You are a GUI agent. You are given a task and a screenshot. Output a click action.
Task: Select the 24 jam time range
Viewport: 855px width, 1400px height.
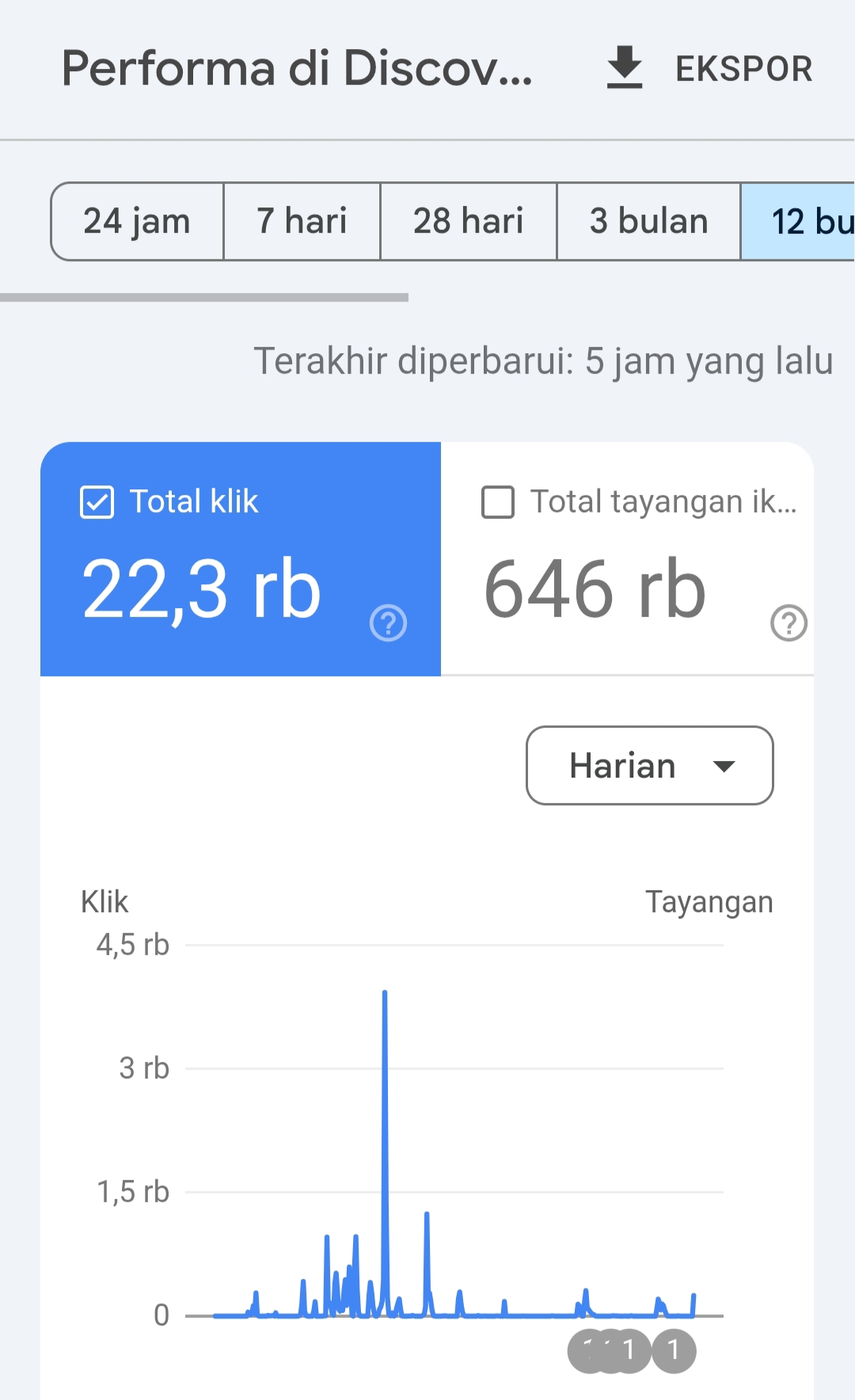[137, 222]
